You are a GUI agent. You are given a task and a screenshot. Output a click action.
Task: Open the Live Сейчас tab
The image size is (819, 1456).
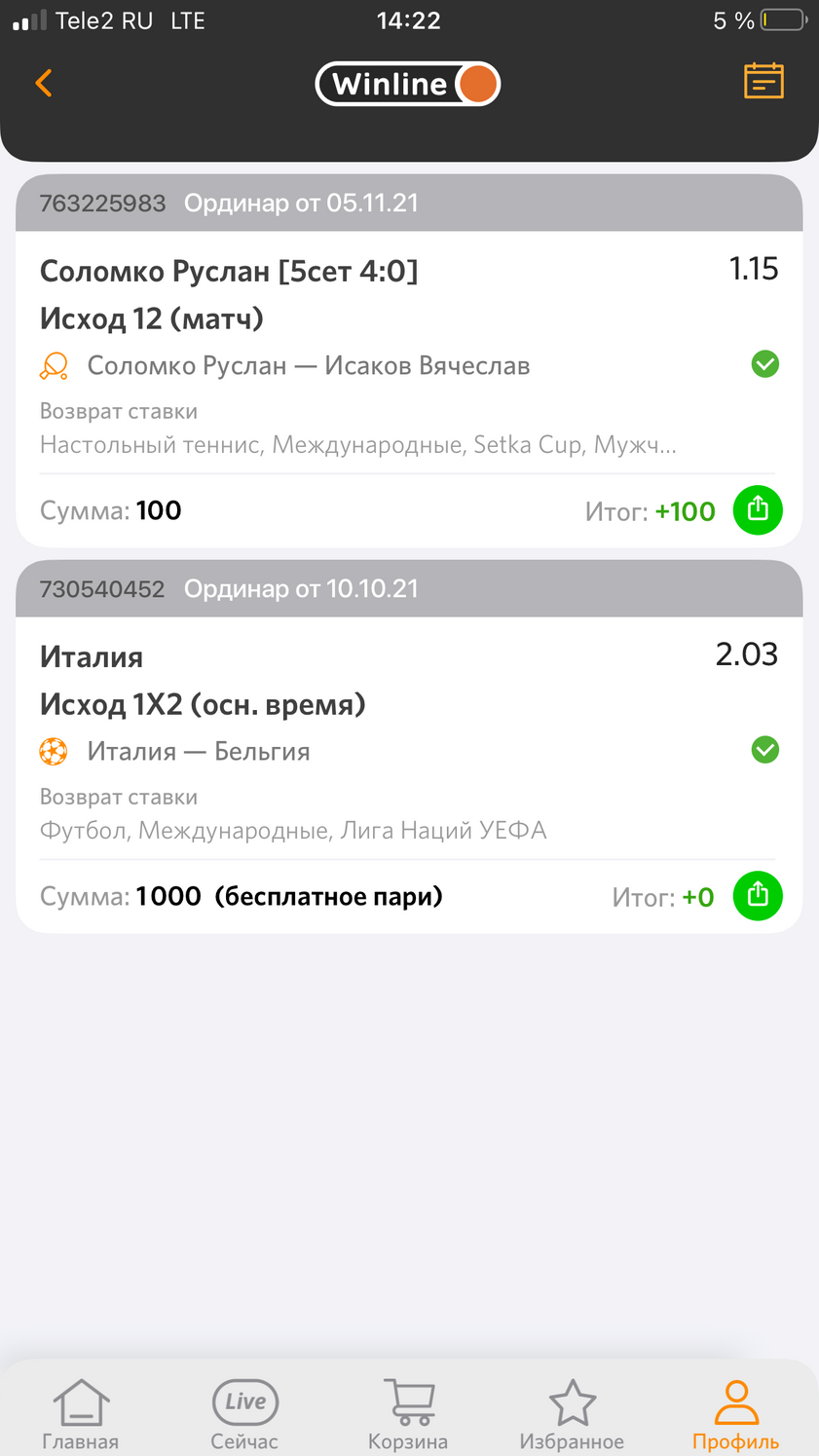click(244, 1414)
